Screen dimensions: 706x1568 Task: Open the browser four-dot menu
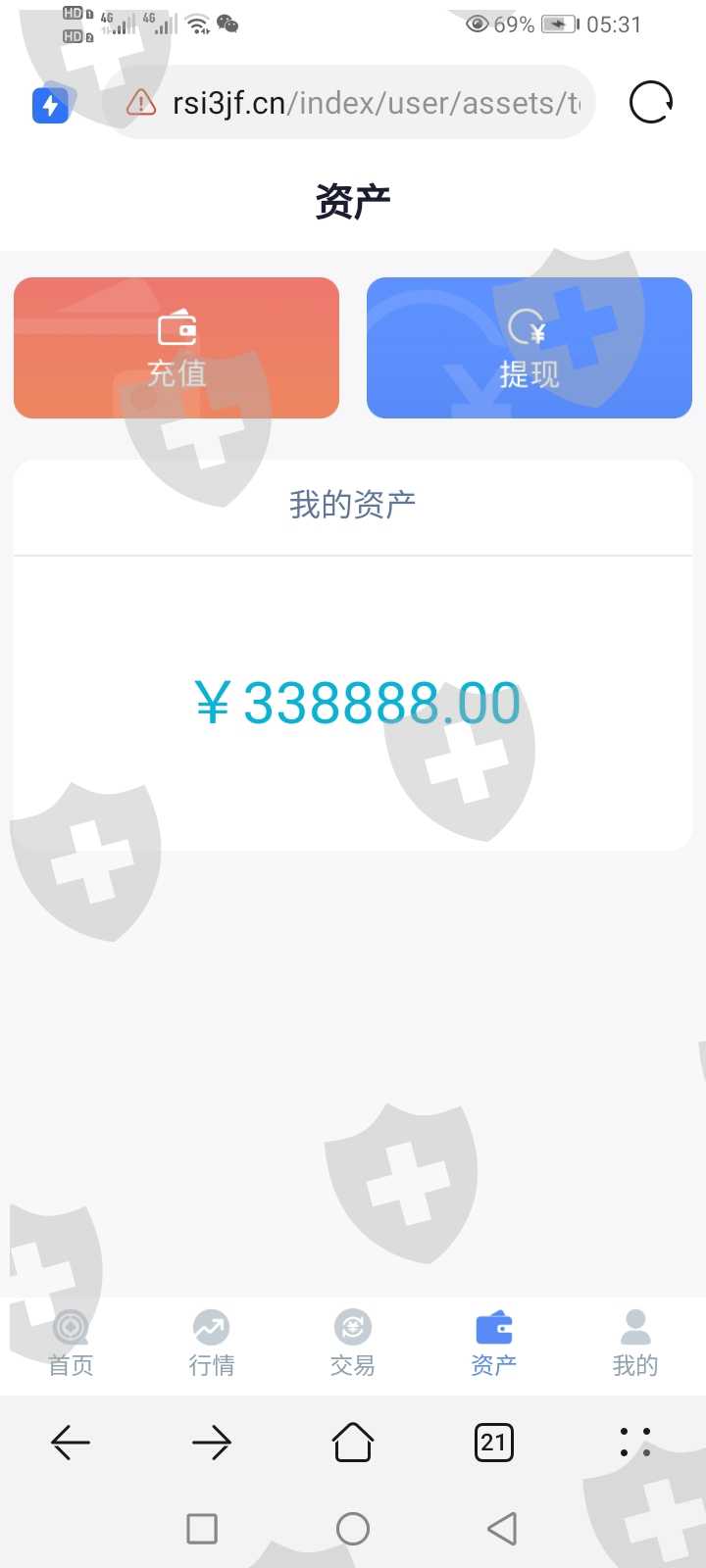pos(635,1443)
